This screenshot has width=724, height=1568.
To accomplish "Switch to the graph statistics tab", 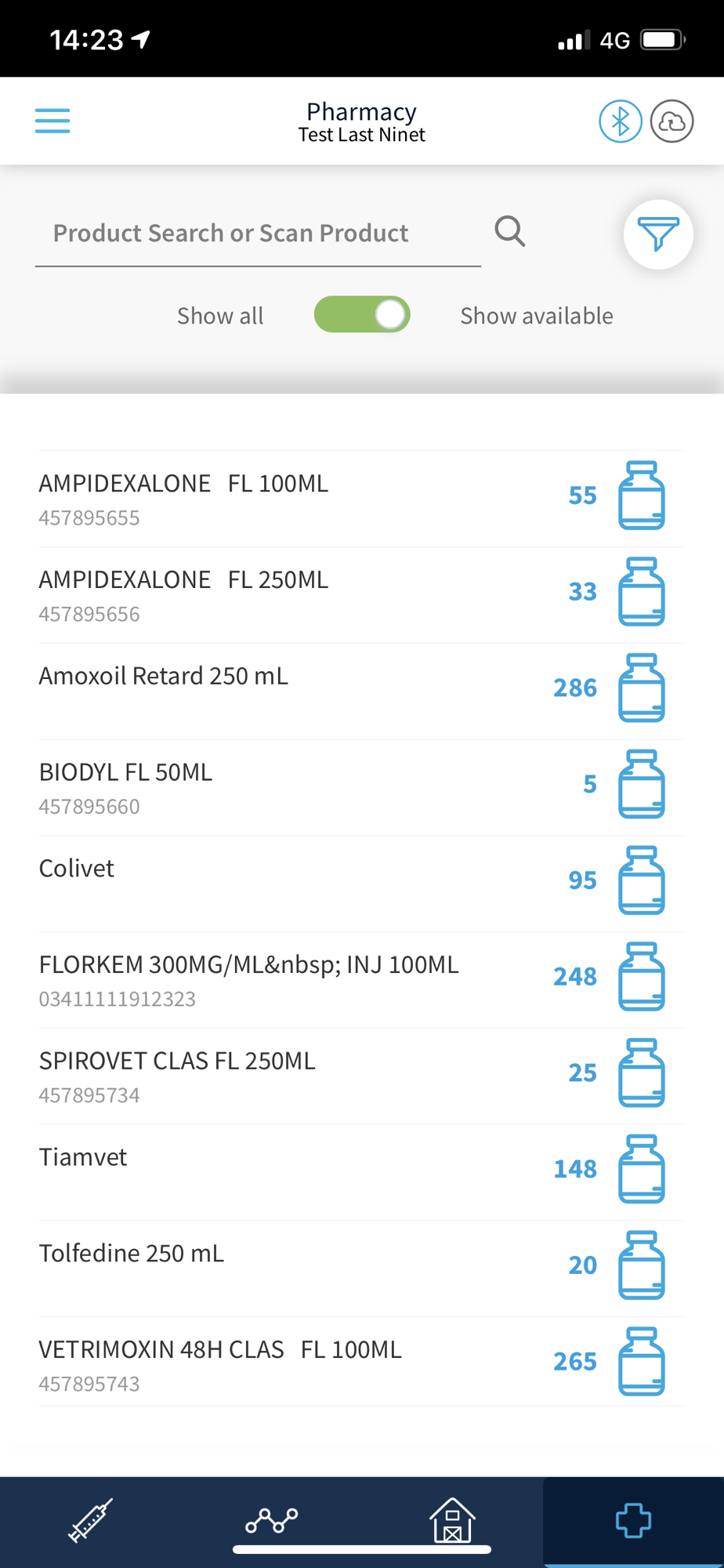I will coord(271,1520).
